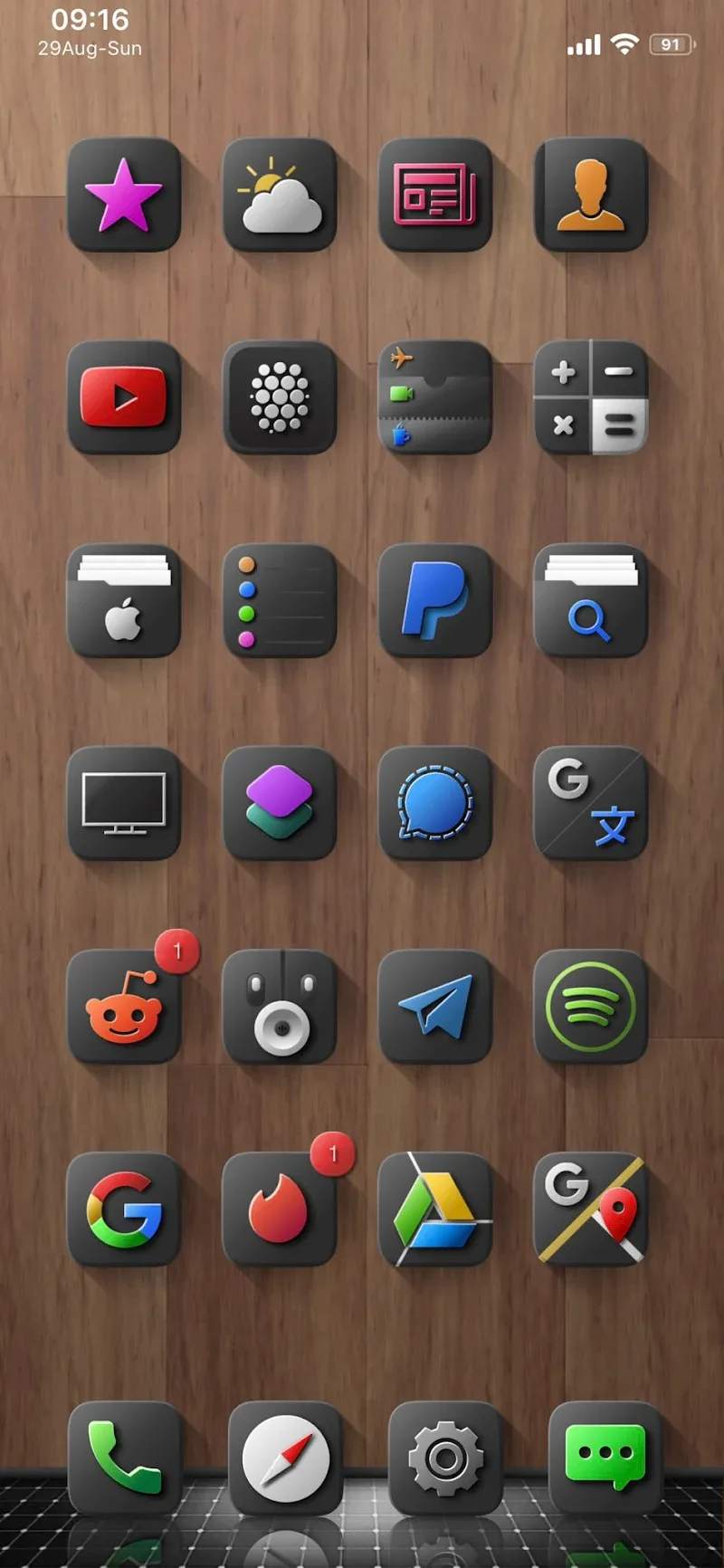
Task: Launch Google Maps
Action: coord(591,1209)
